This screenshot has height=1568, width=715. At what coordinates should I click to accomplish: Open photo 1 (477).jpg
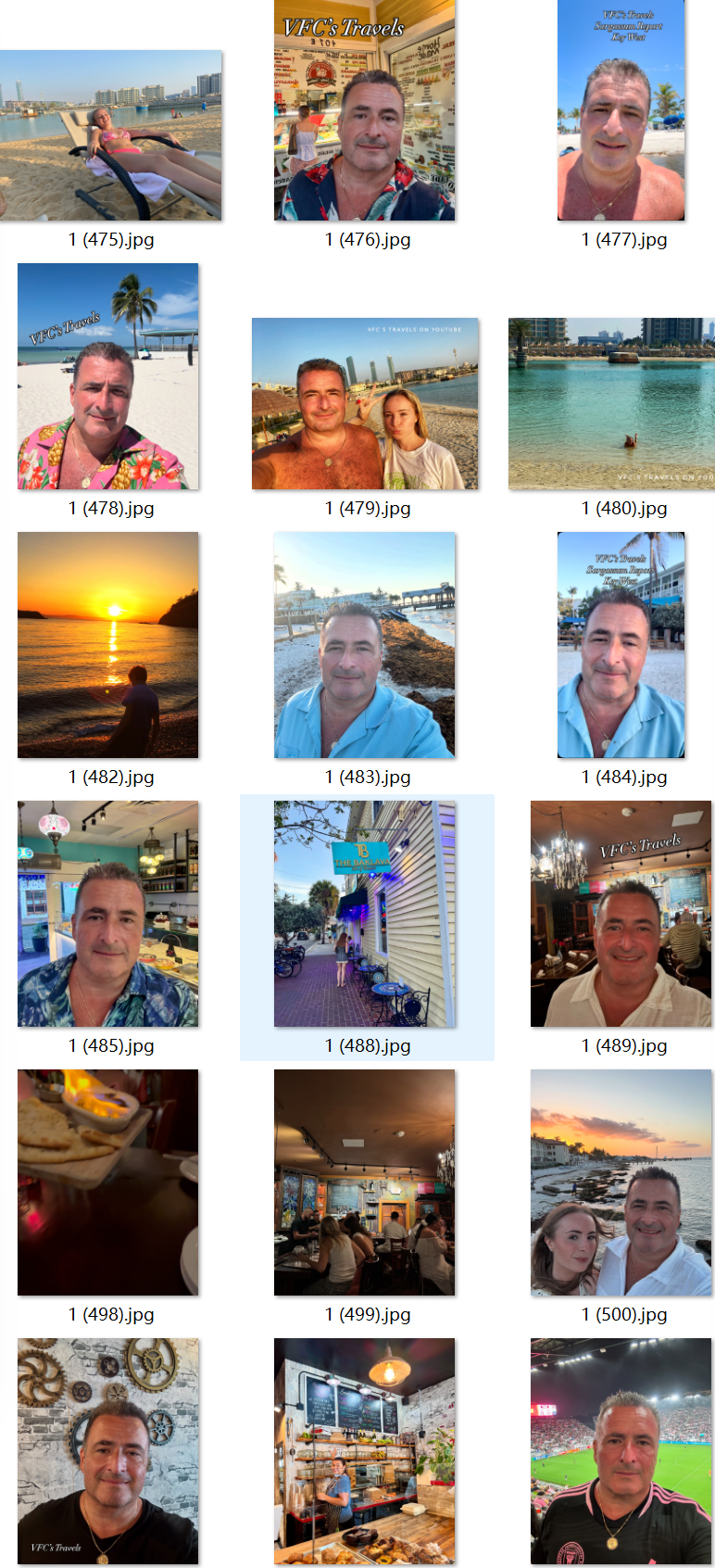pyautogui.click(x=621, y=111)
